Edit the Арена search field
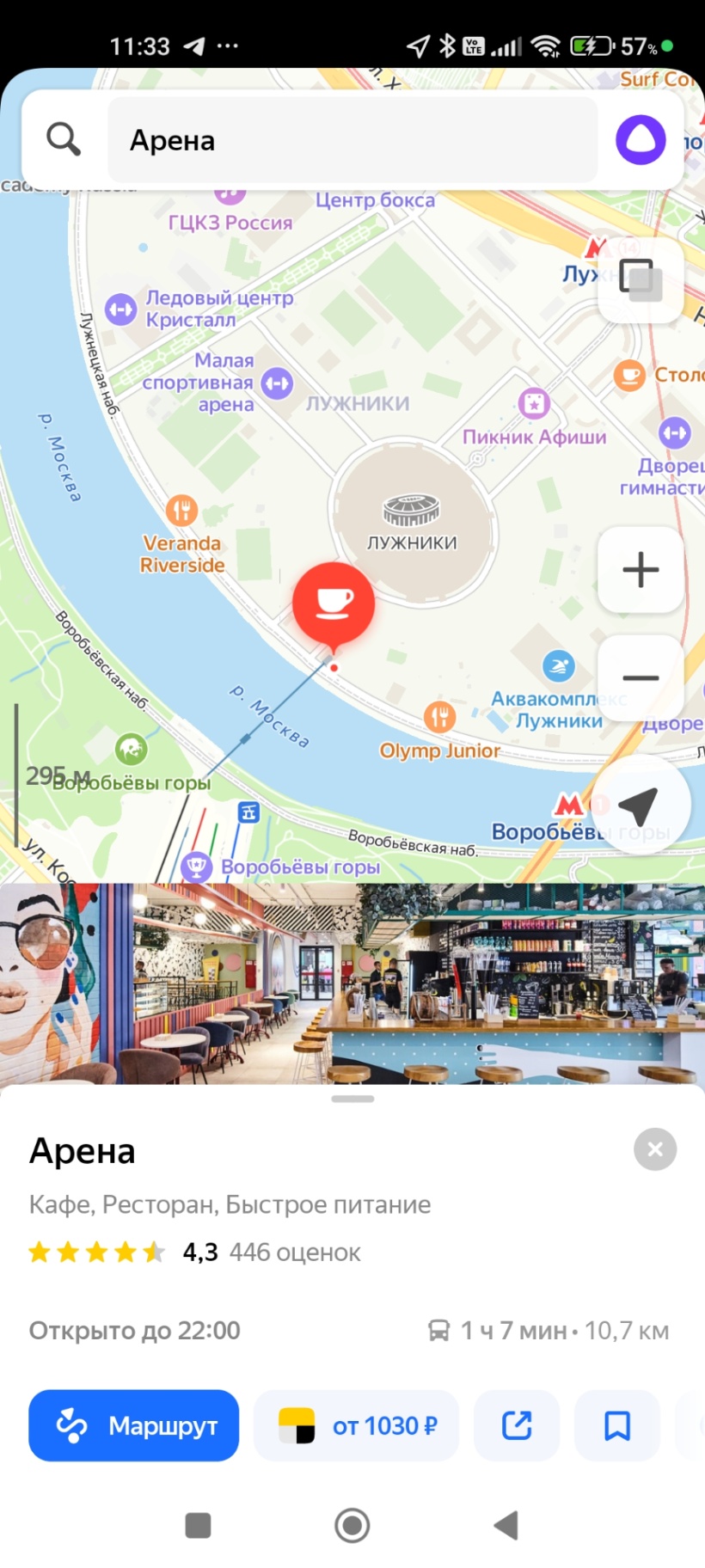The height and width of the screenshot is (1568, 705). coord(352,140)
